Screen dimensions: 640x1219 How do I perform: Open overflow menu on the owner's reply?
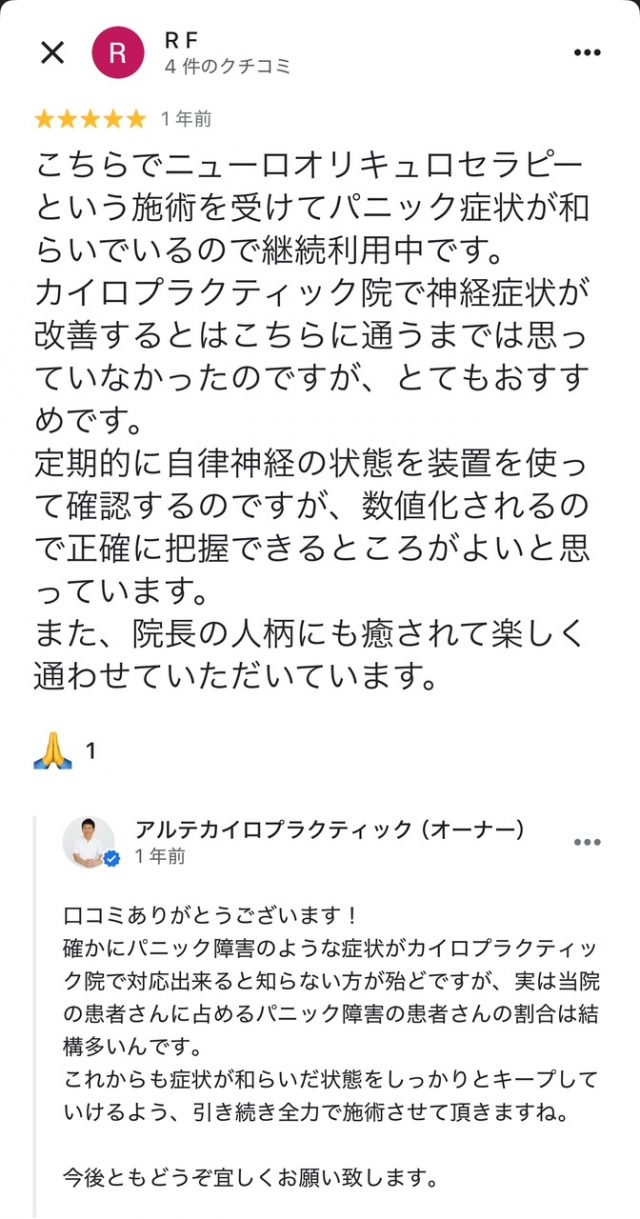click(587, 842)
